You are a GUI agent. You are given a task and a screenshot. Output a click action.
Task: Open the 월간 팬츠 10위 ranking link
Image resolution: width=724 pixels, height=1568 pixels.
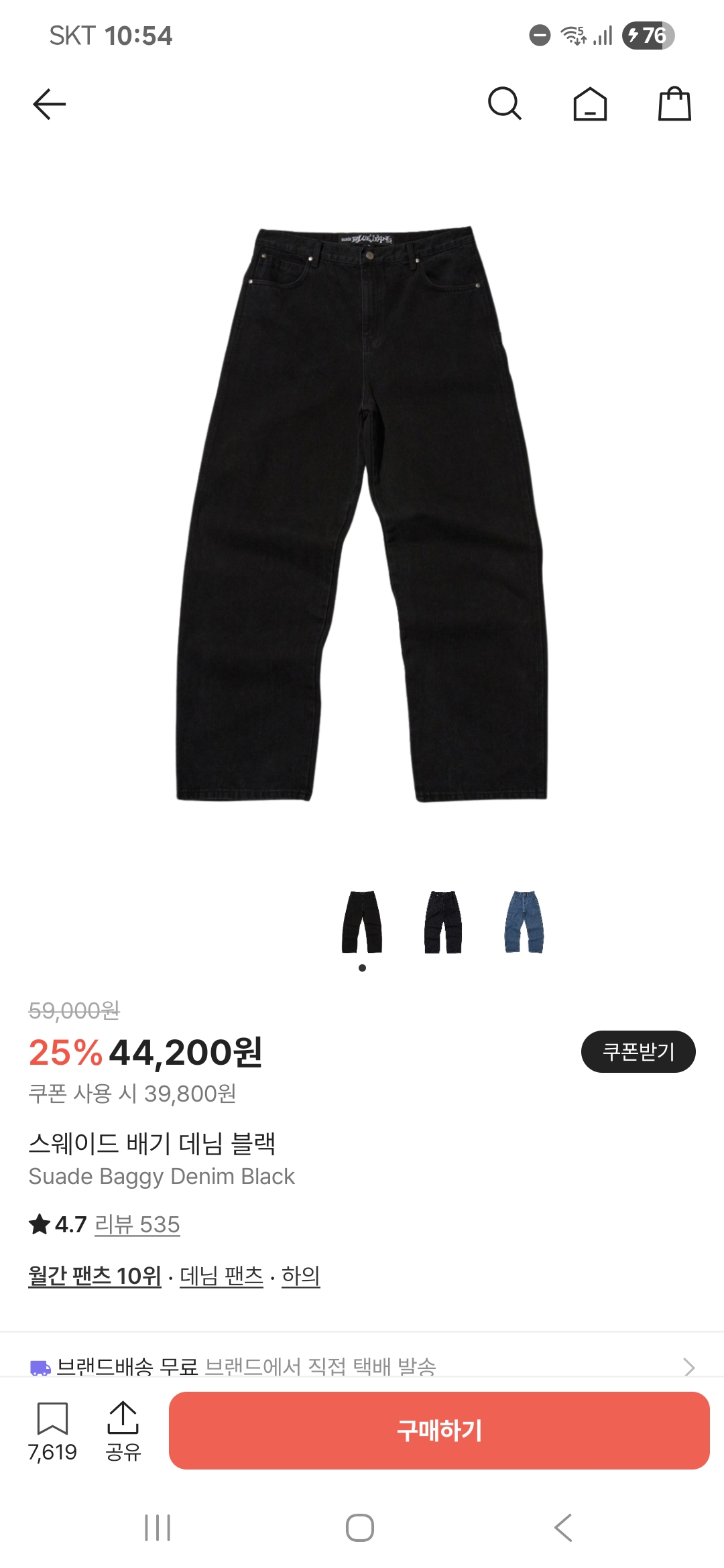tap(95, 1275)
